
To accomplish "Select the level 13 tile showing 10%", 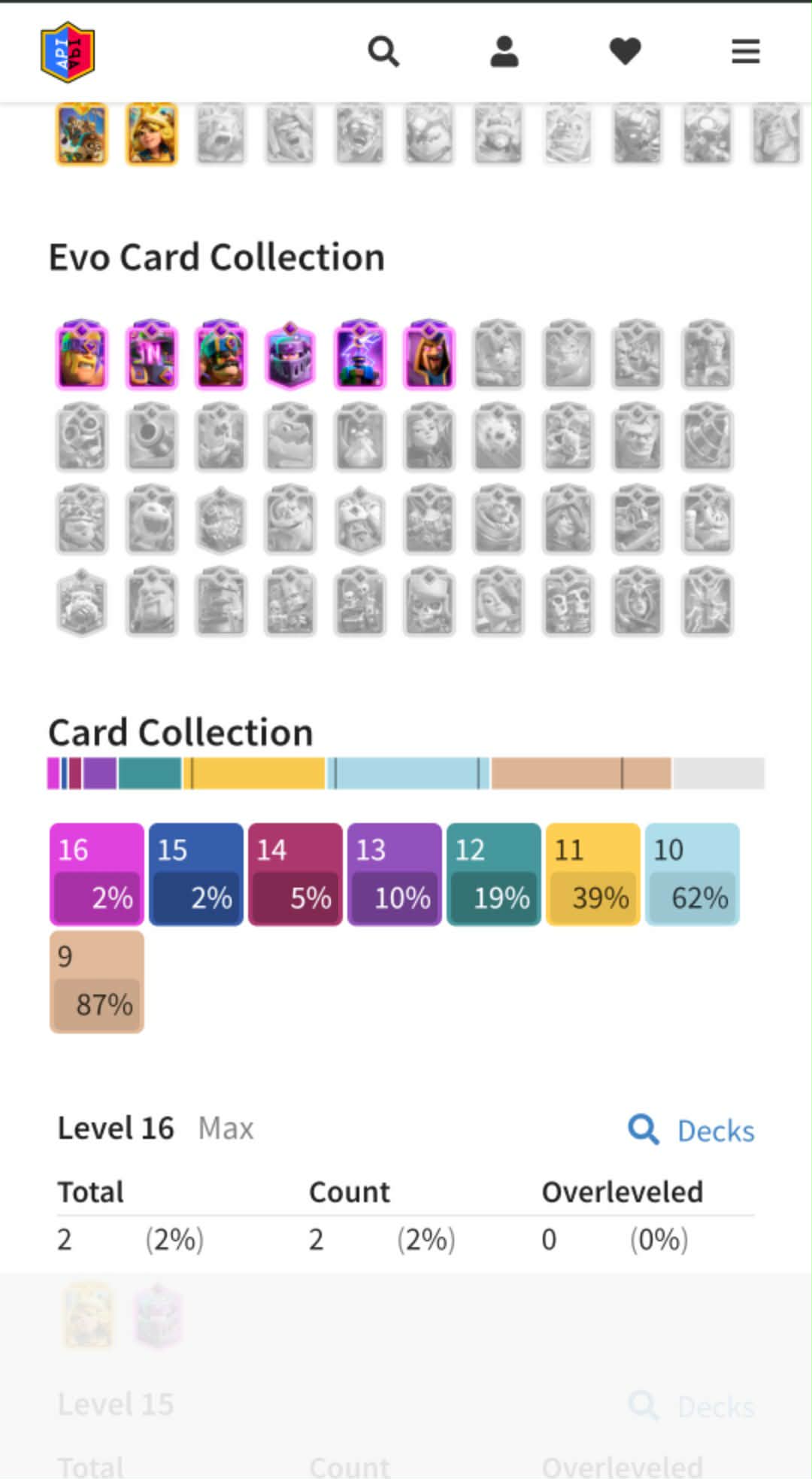I will (x=394, y=873).
